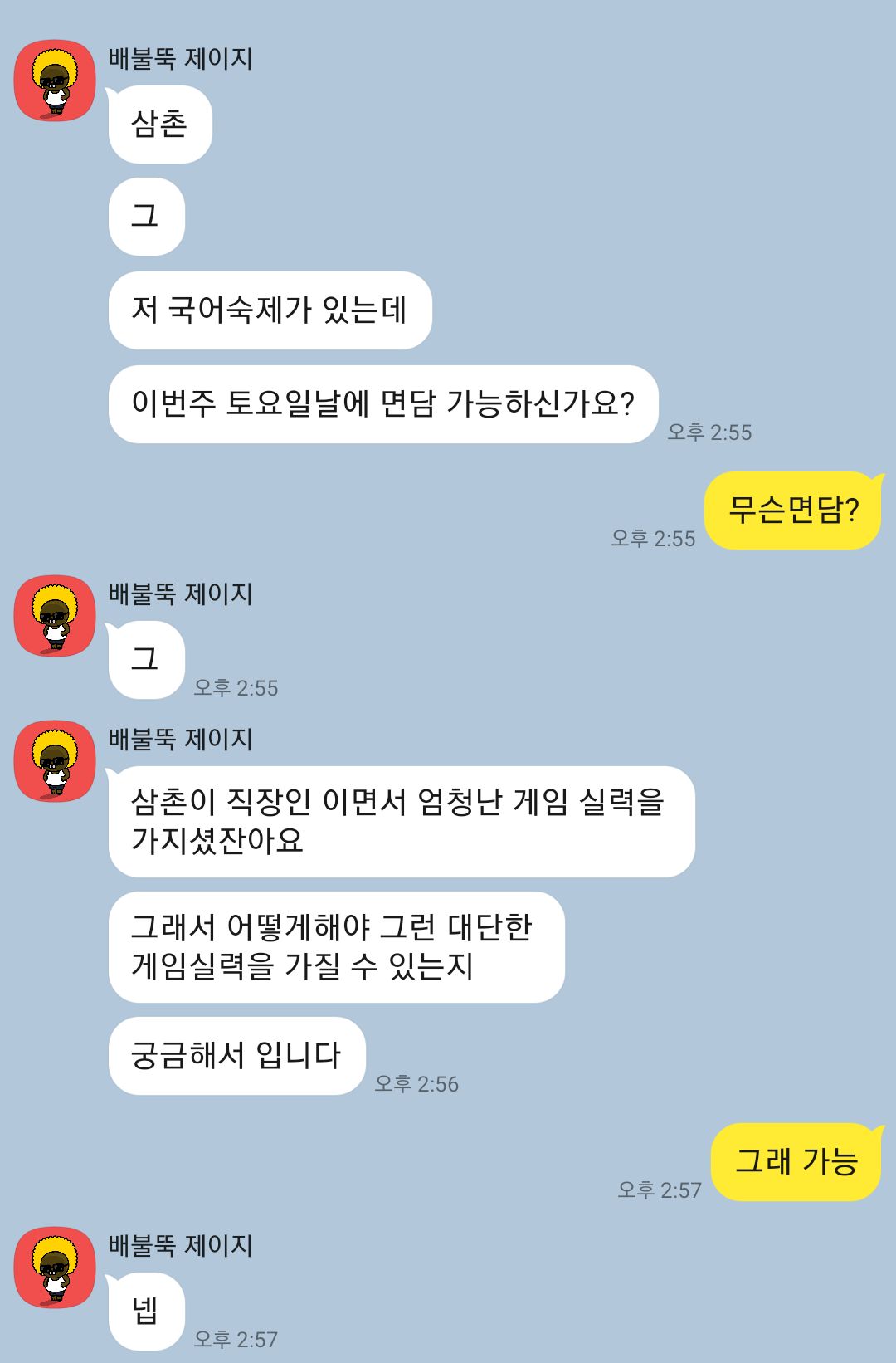This screenshot has height=1363, width=896.
Task: Open 배불뚝 제이지's profile picture above the '삼촌' message
Action: [x=55, y=81]
